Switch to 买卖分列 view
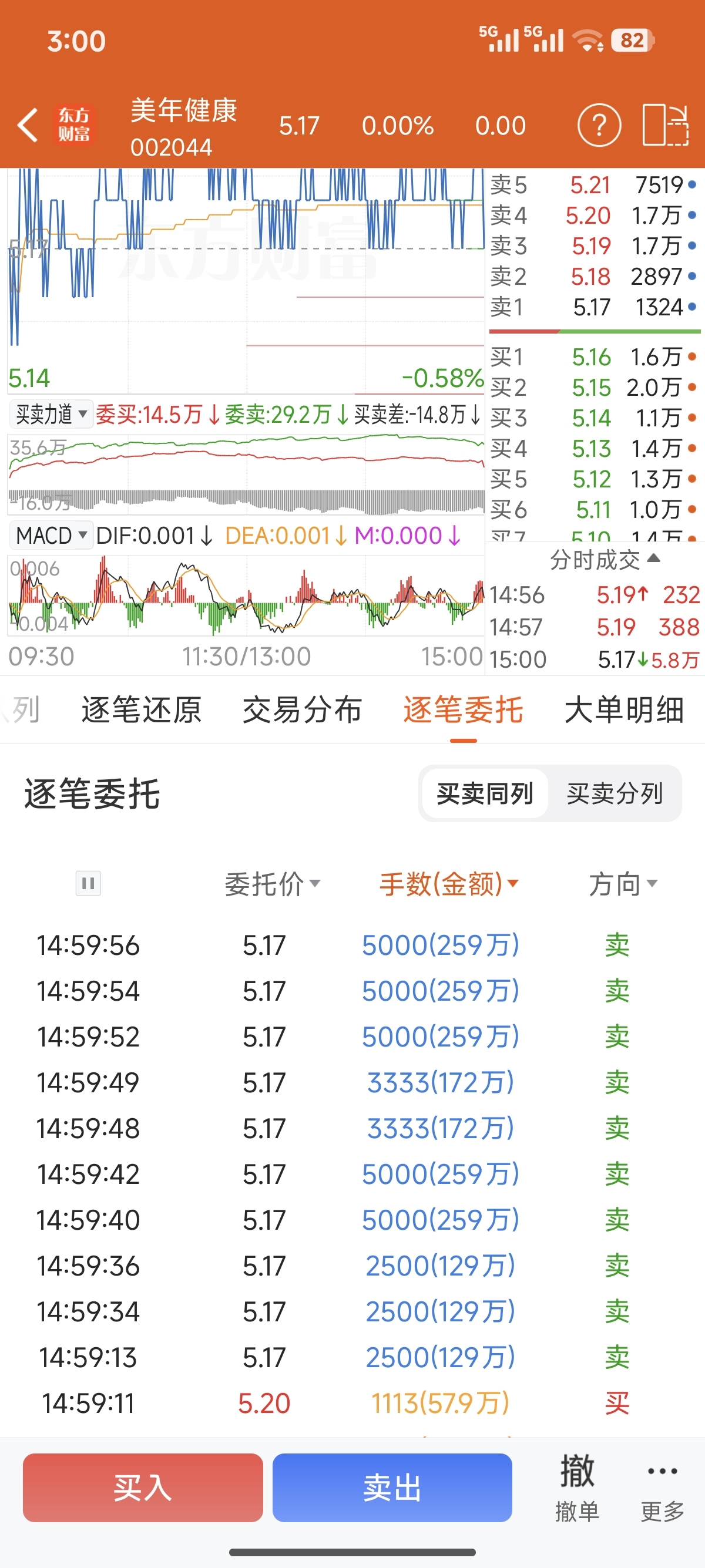This screenshot has height=1568, width=705. 615,794
